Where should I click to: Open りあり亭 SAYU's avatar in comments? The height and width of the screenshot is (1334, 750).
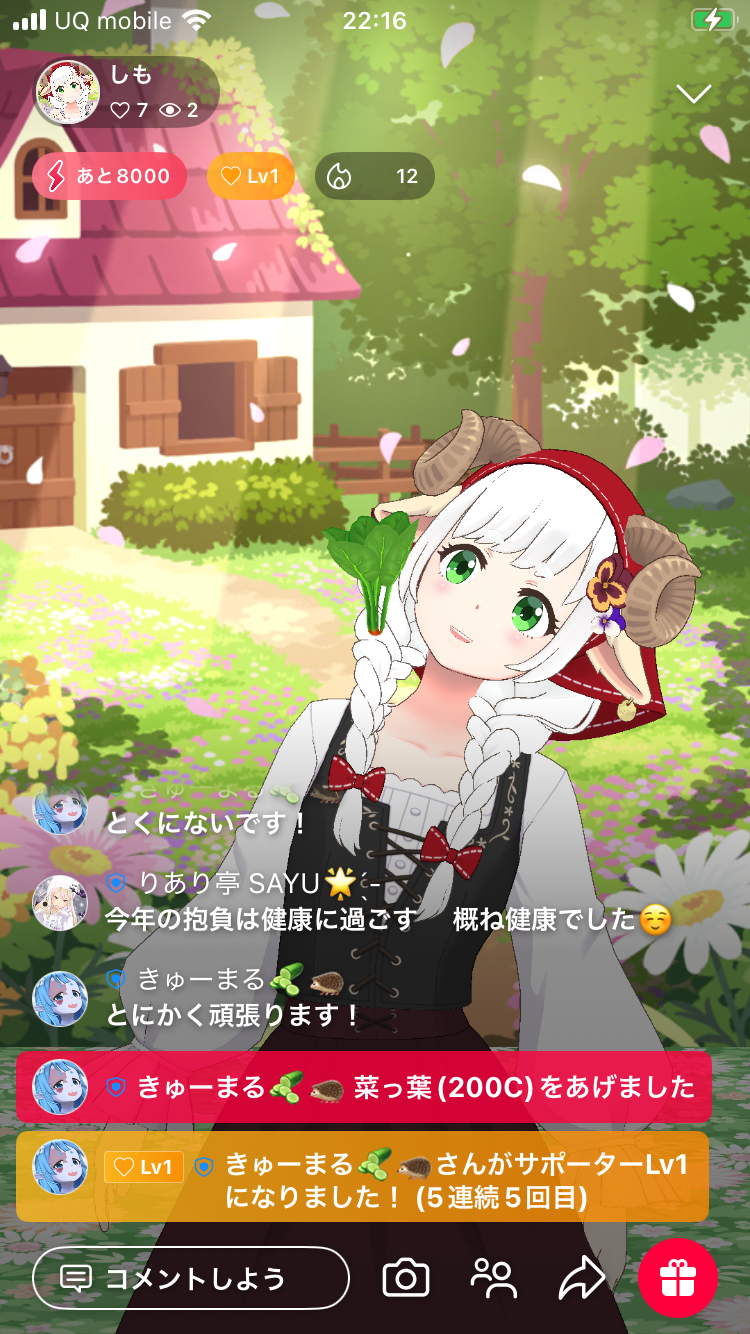pos(60,902)
